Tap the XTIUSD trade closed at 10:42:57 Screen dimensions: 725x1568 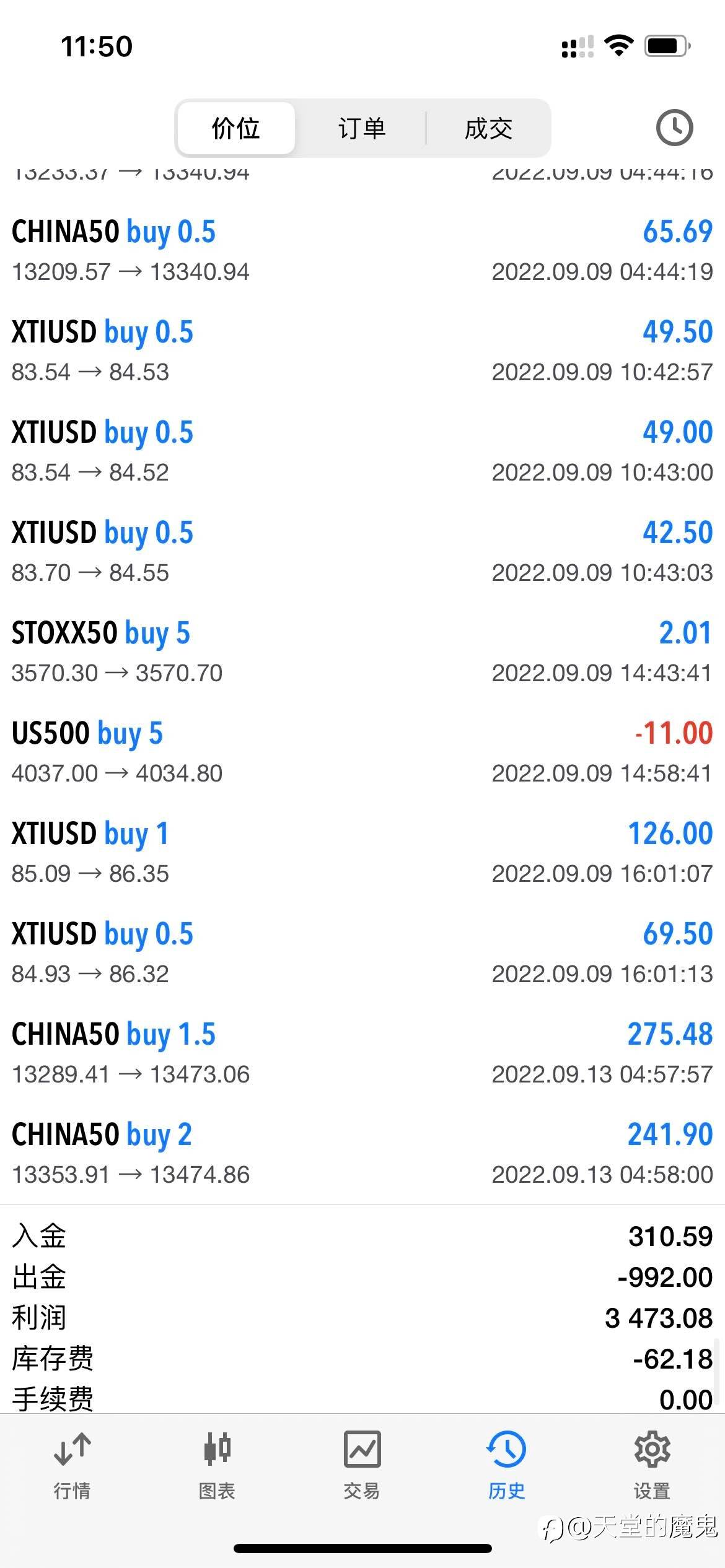(362, 351)
